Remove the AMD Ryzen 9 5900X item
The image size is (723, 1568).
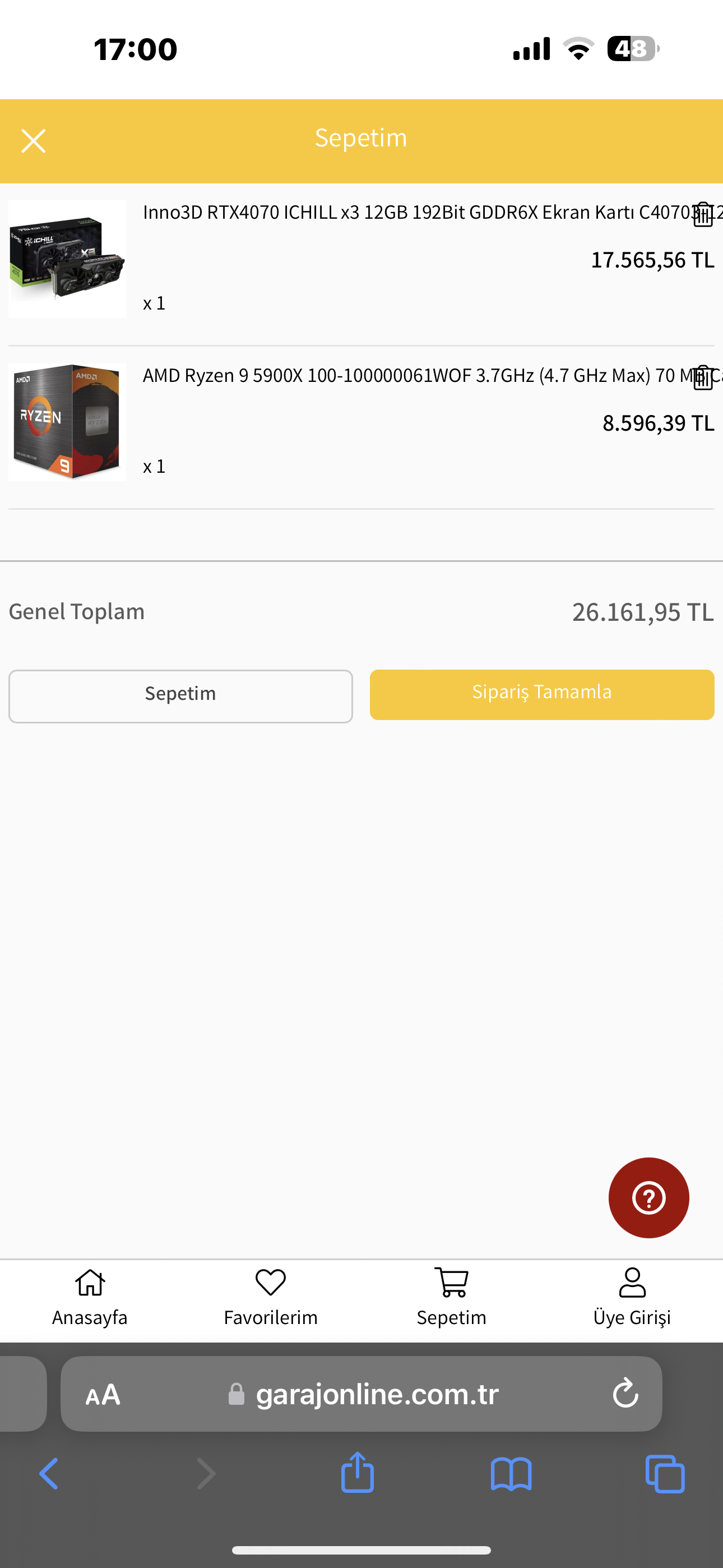pos(703,377)
